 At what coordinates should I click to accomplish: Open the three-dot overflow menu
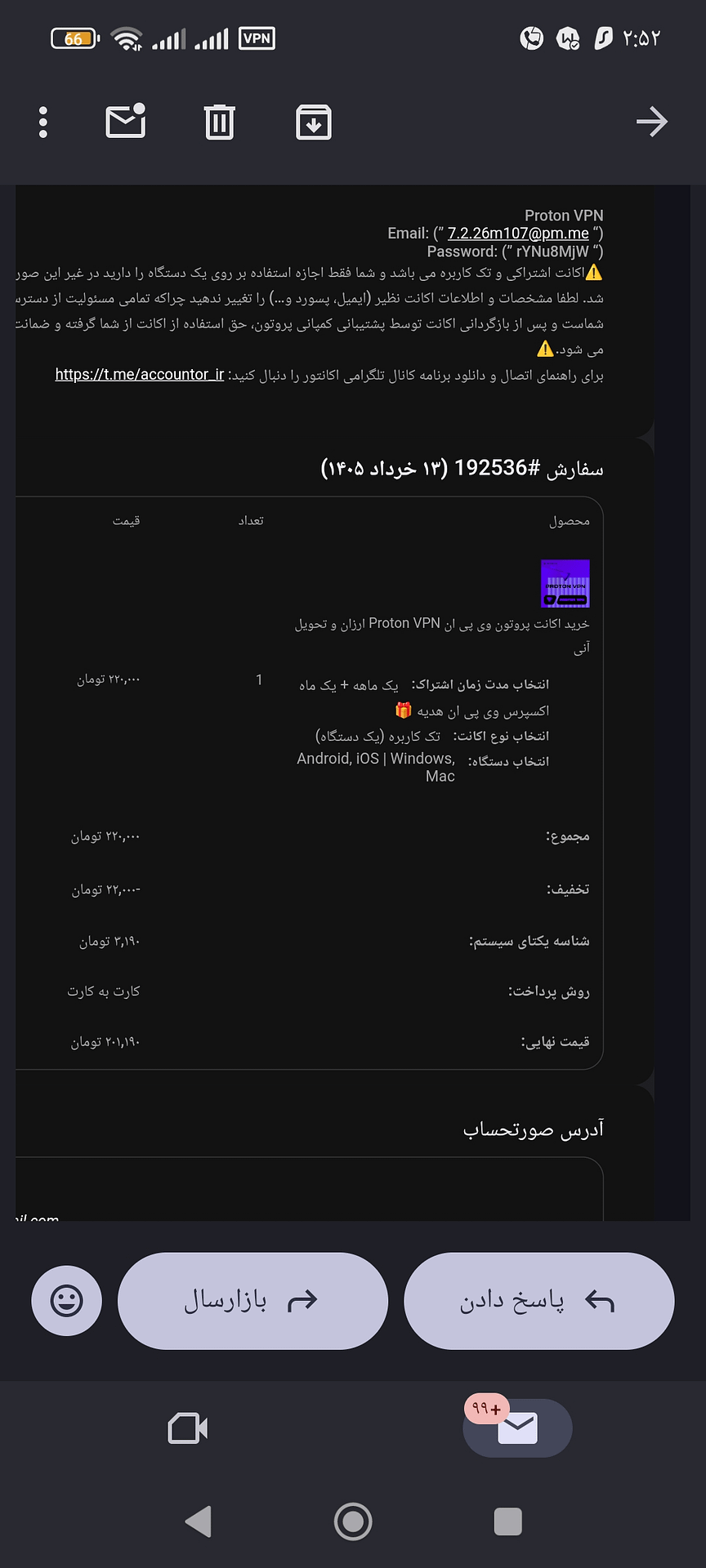(x=43, y=122)
